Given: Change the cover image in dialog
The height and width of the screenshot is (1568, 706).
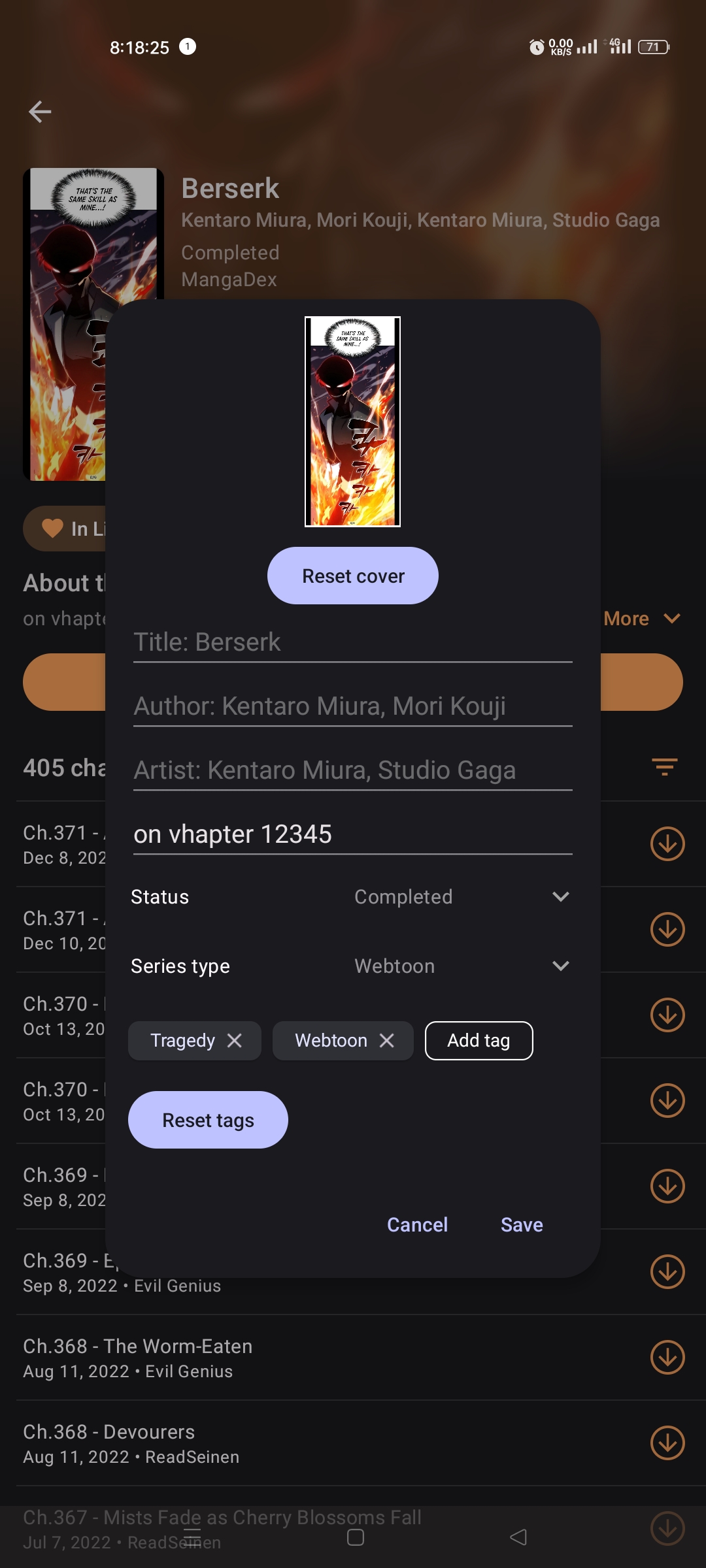Looking at the screenshot, I should click(352, 421).
